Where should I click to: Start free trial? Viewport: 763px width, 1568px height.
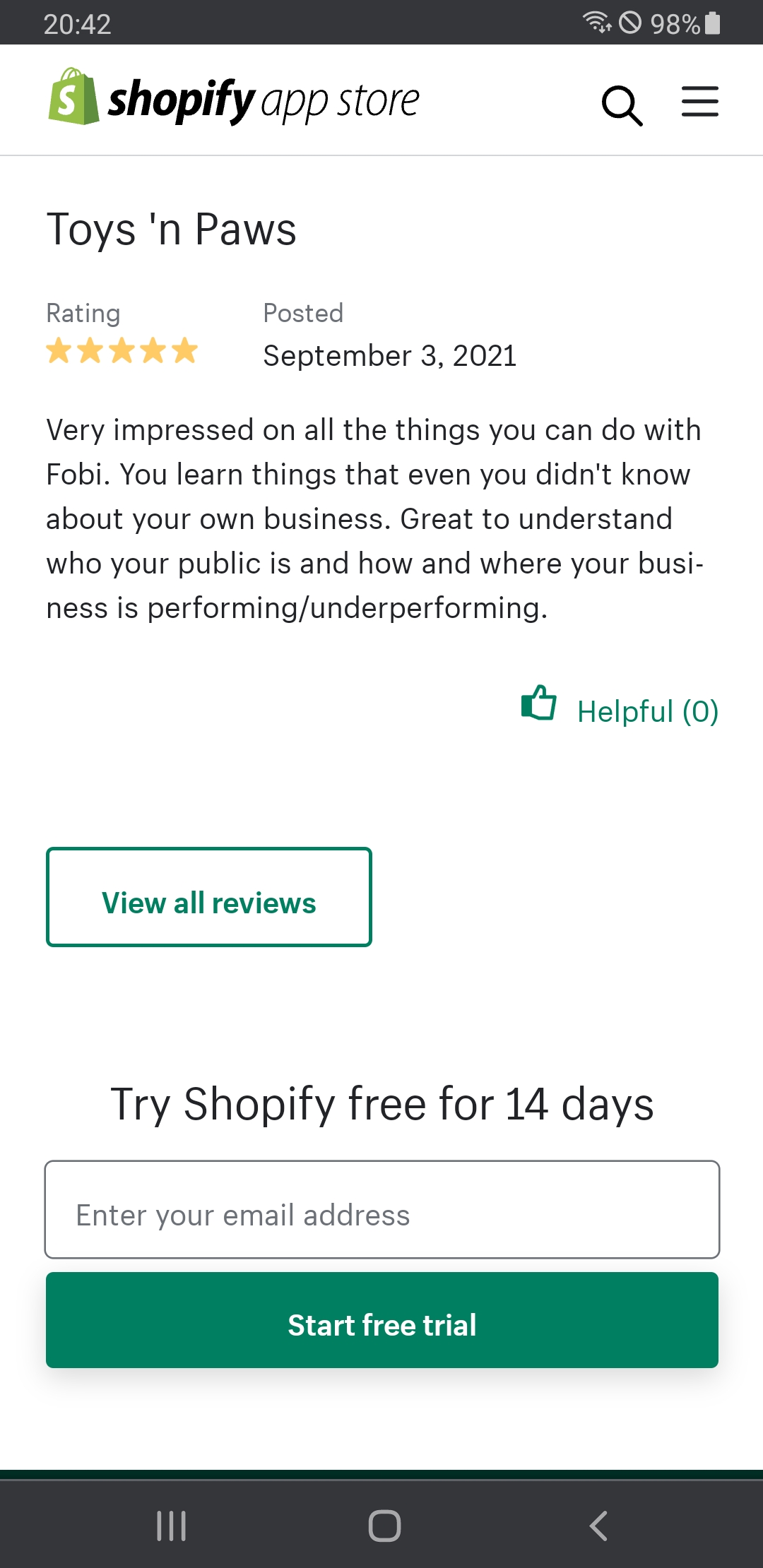(x=382, y=1320)
